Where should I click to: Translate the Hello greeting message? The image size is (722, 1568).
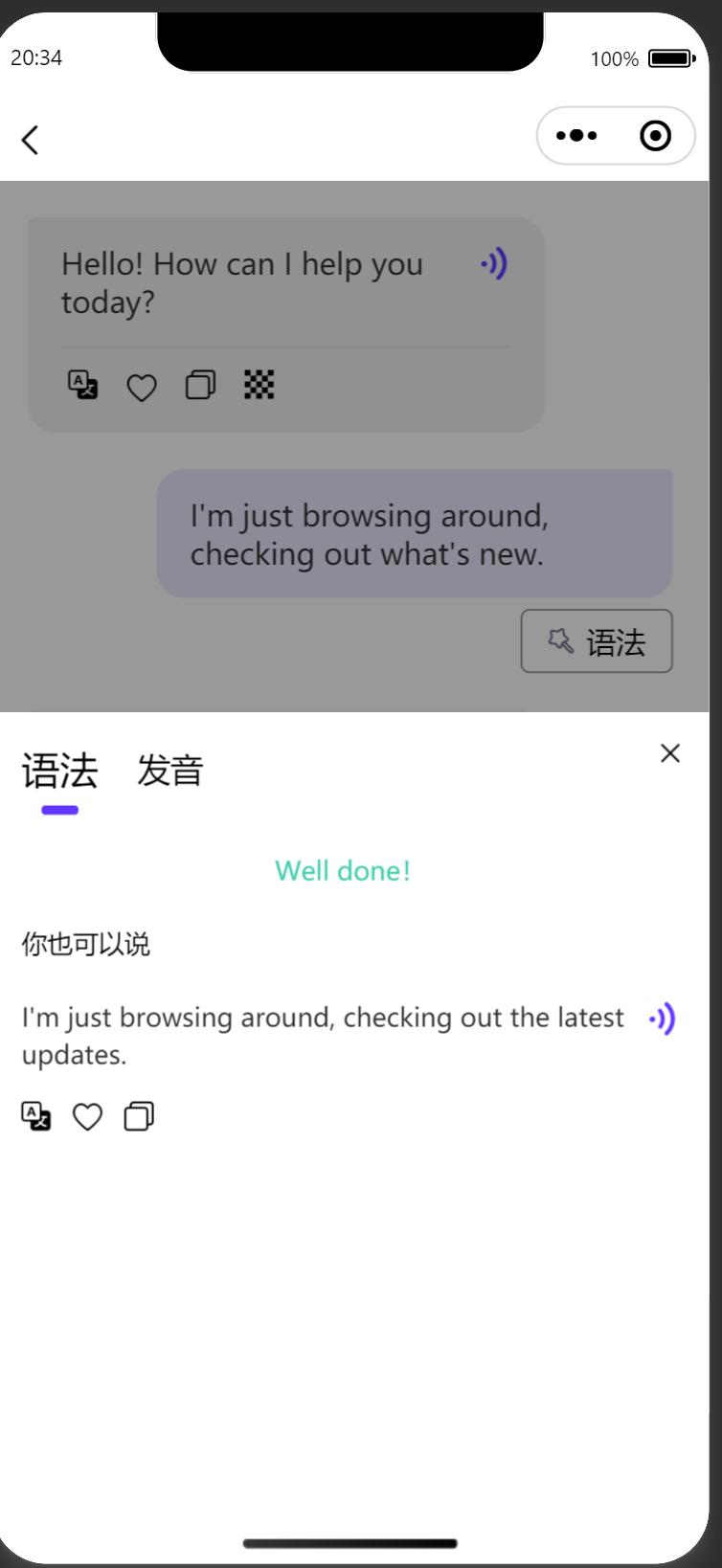(83, 385)
